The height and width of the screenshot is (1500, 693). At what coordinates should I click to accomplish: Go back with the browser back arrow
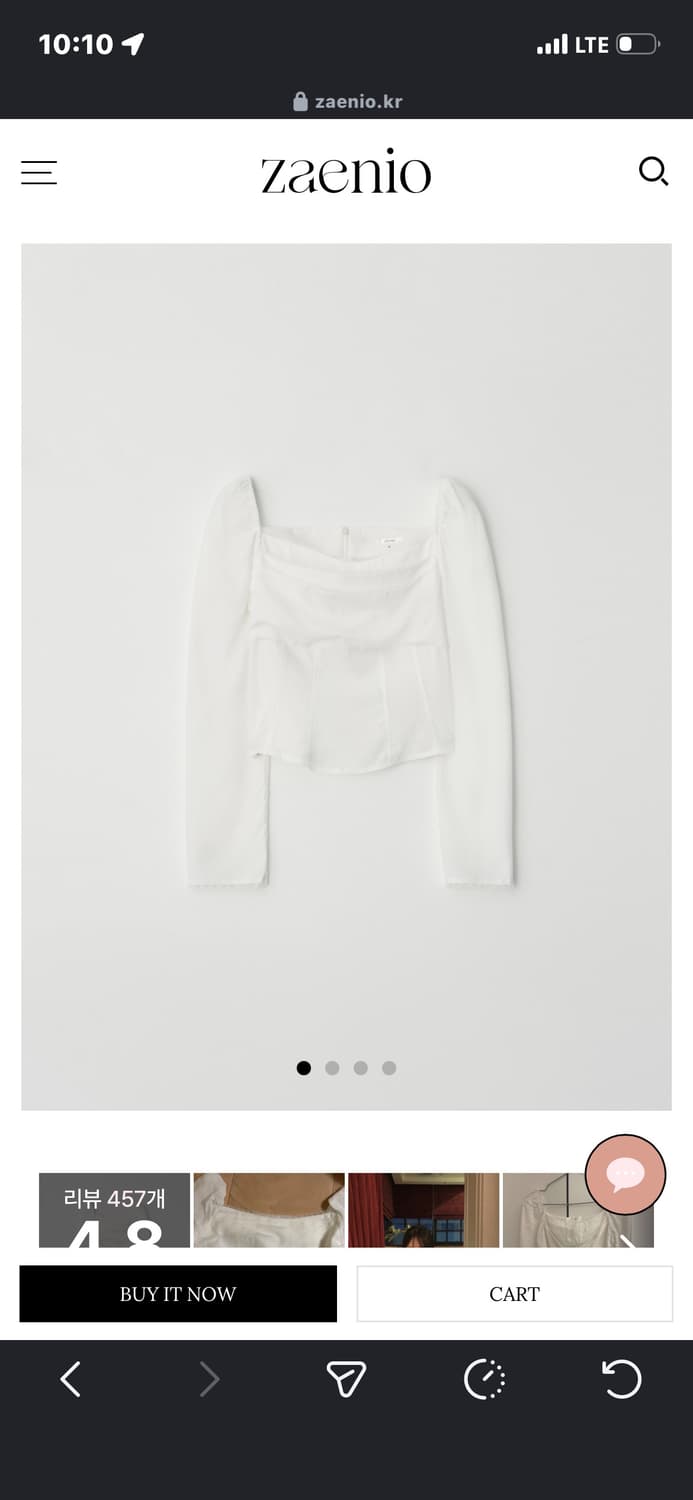pyautogui.click(x=70, y=1380)
